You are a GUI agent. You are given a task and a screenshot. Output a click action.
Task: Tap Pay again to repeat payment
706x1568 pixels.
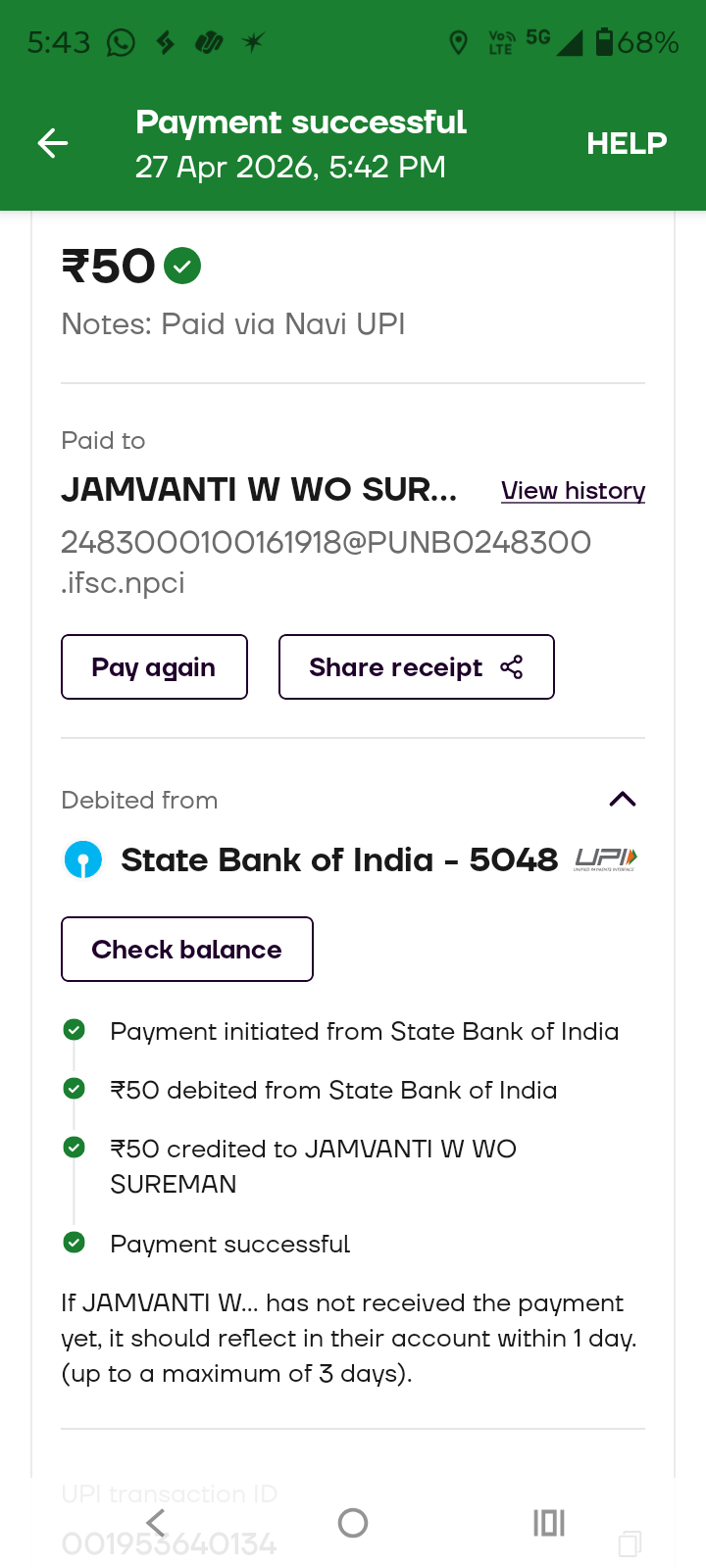(x=154, y=667)
